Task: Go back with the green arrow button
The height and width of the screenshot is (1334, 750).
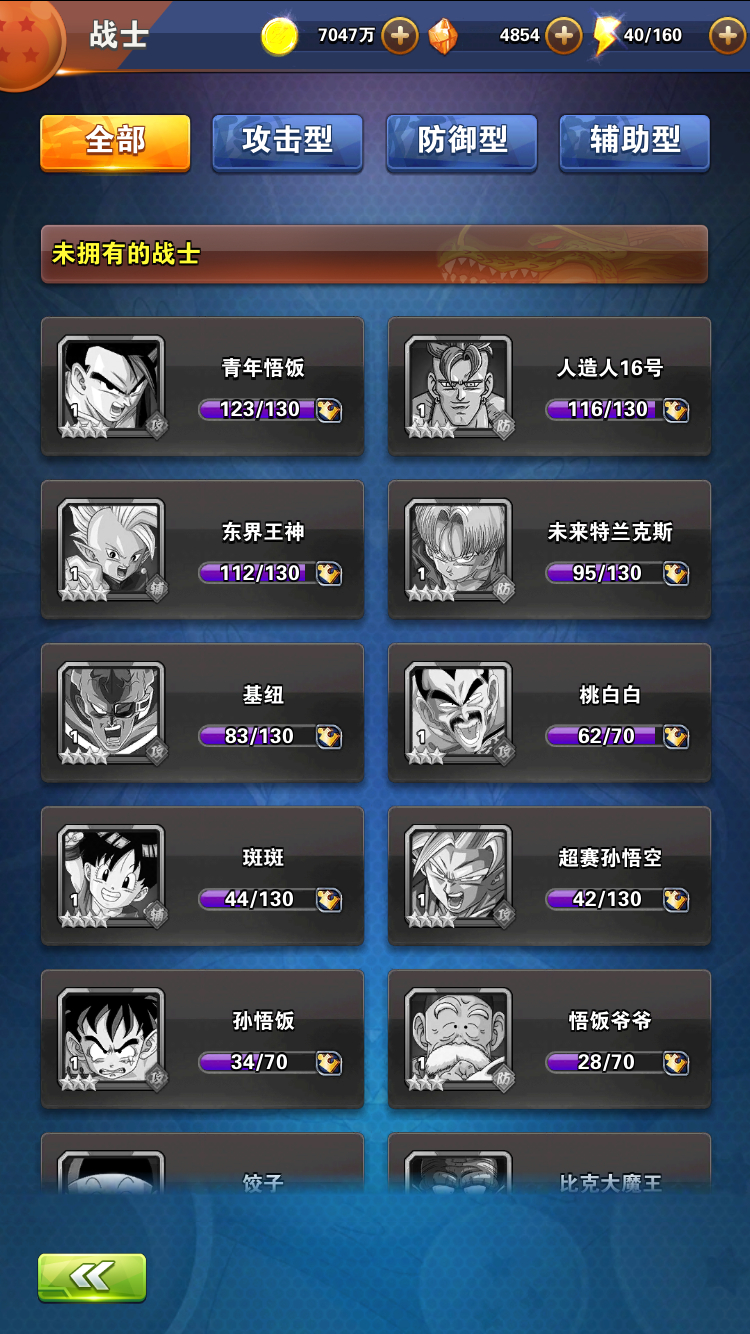Action: click(92, 1278)
